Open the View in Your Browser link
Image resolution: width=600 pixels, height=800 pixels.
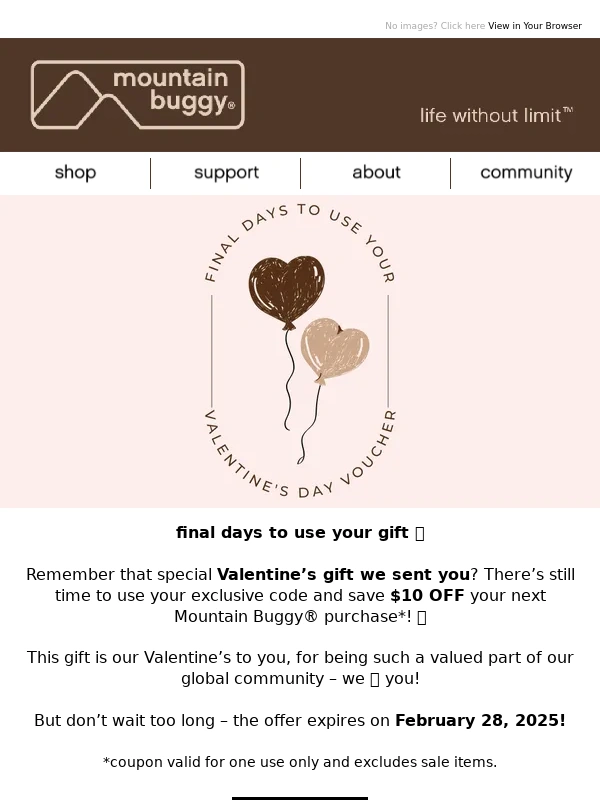coord(534,26)
